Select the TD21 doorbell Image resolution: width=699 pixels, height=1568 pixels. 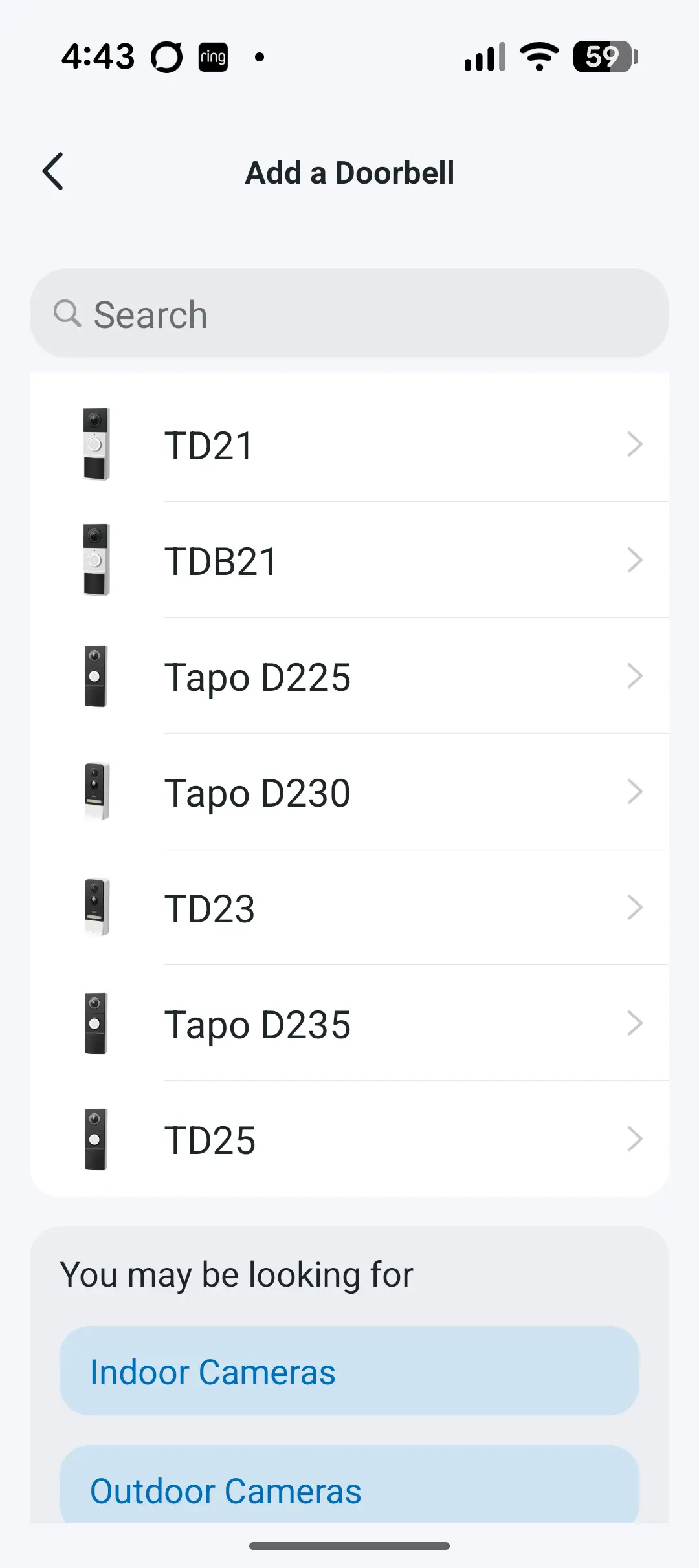click(x=349, y=445)
